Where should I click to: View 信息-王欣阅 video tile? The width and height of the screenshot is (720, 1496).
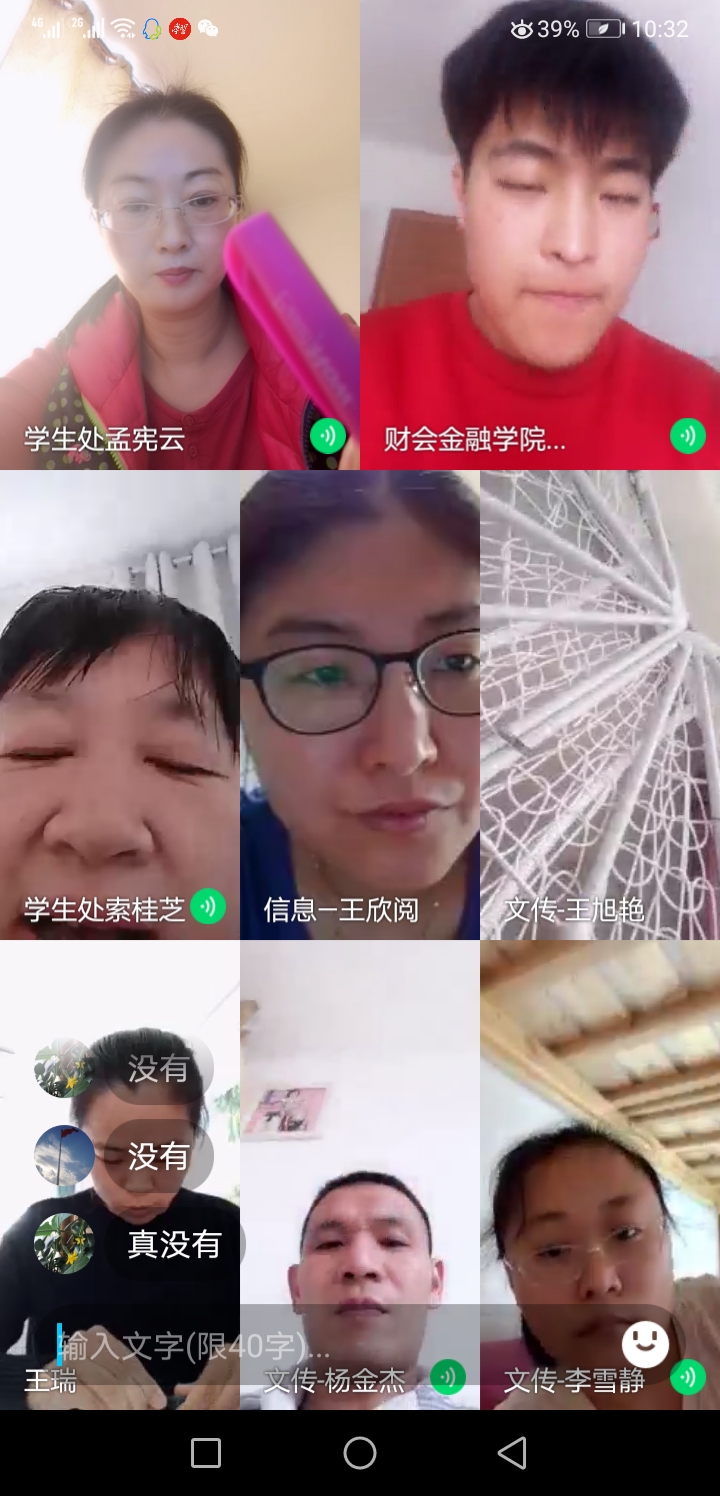[360, 705]
